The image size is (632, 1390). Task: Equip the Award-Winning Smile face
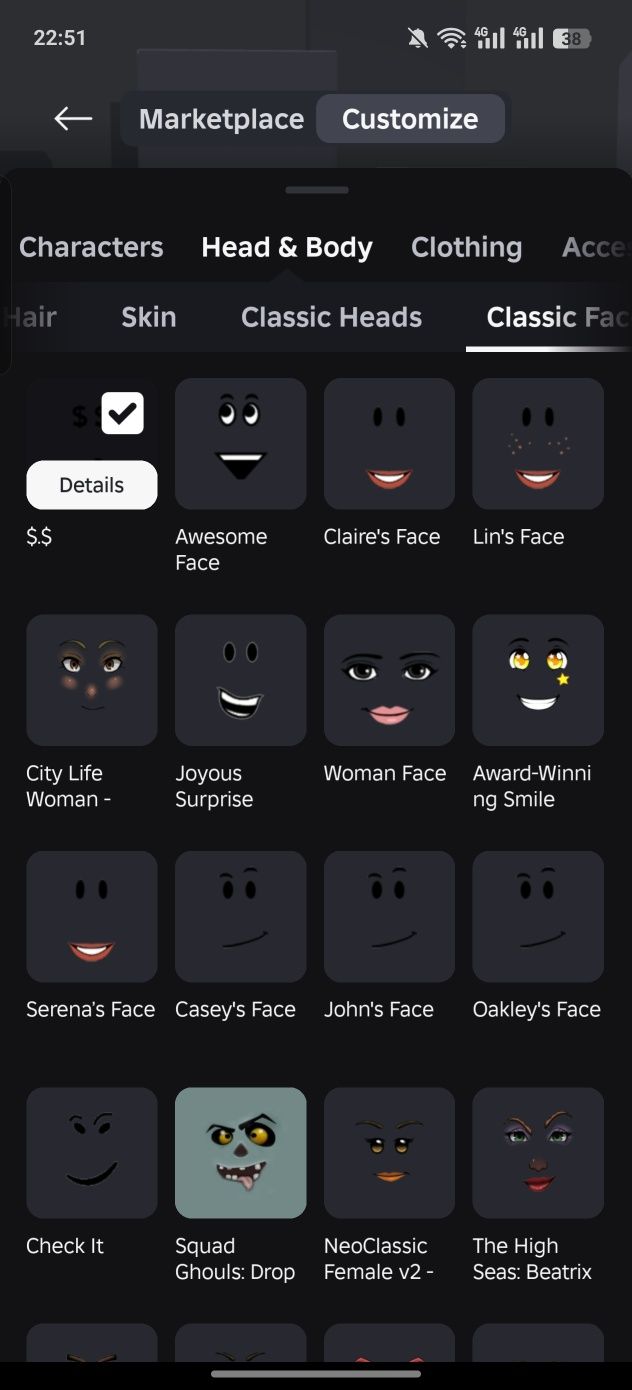538,680
